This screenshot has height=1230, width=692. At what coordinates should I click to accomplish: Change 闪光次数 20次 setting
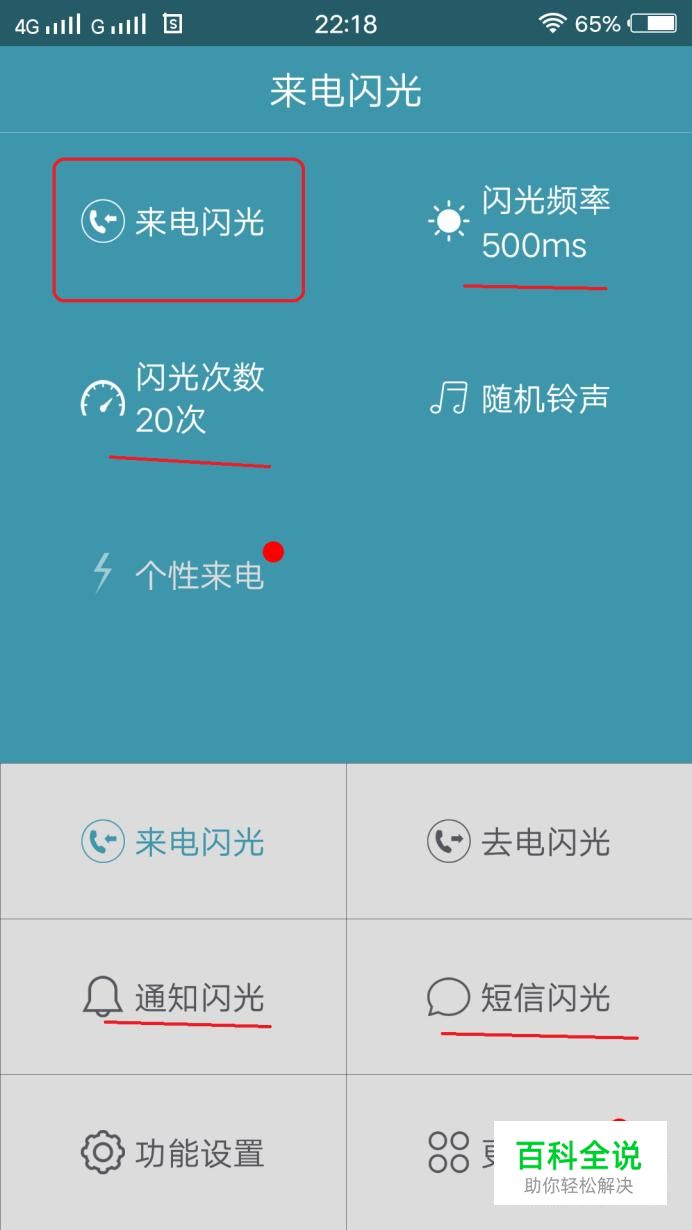[173, 398]
